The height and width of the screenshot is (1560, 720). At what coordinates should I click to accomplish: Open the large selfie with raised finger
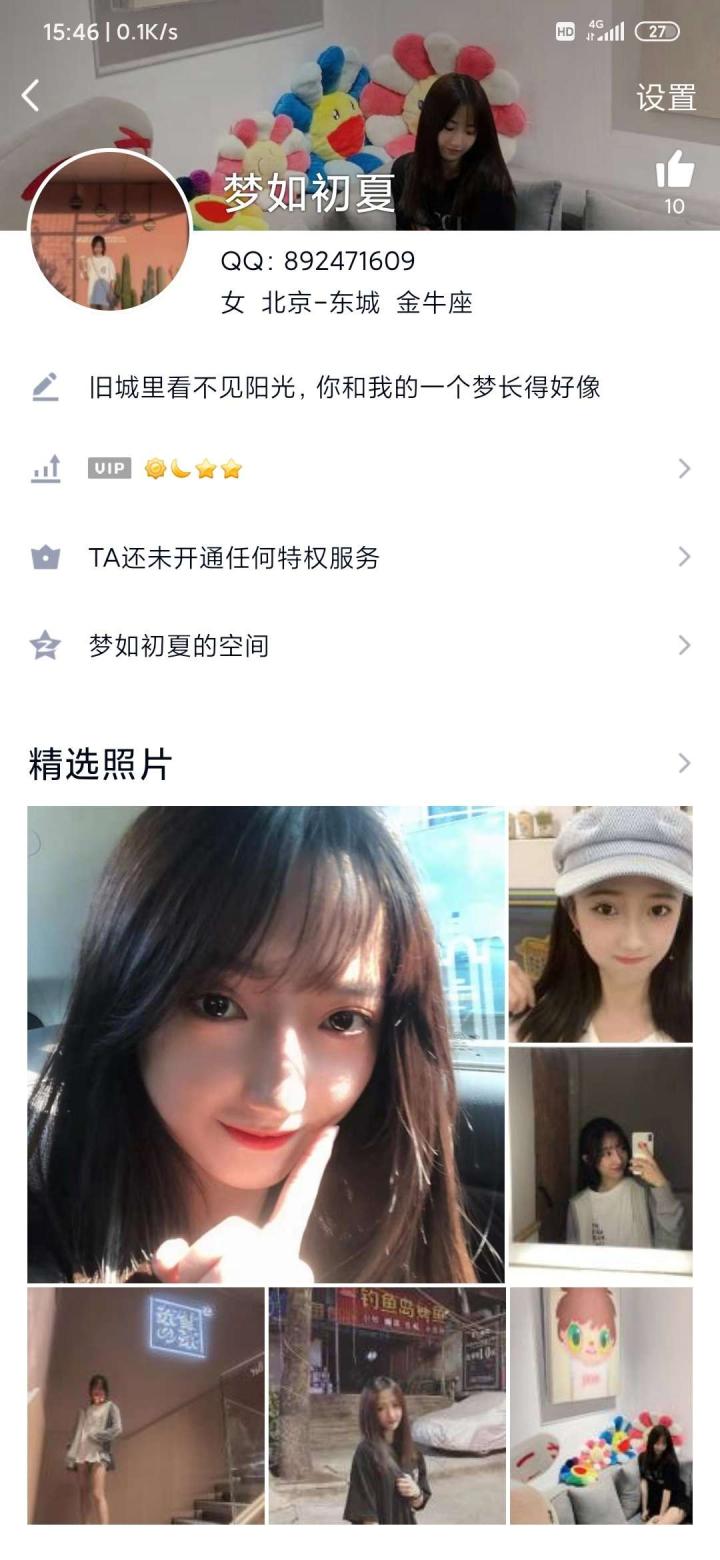coord(266,1044)
